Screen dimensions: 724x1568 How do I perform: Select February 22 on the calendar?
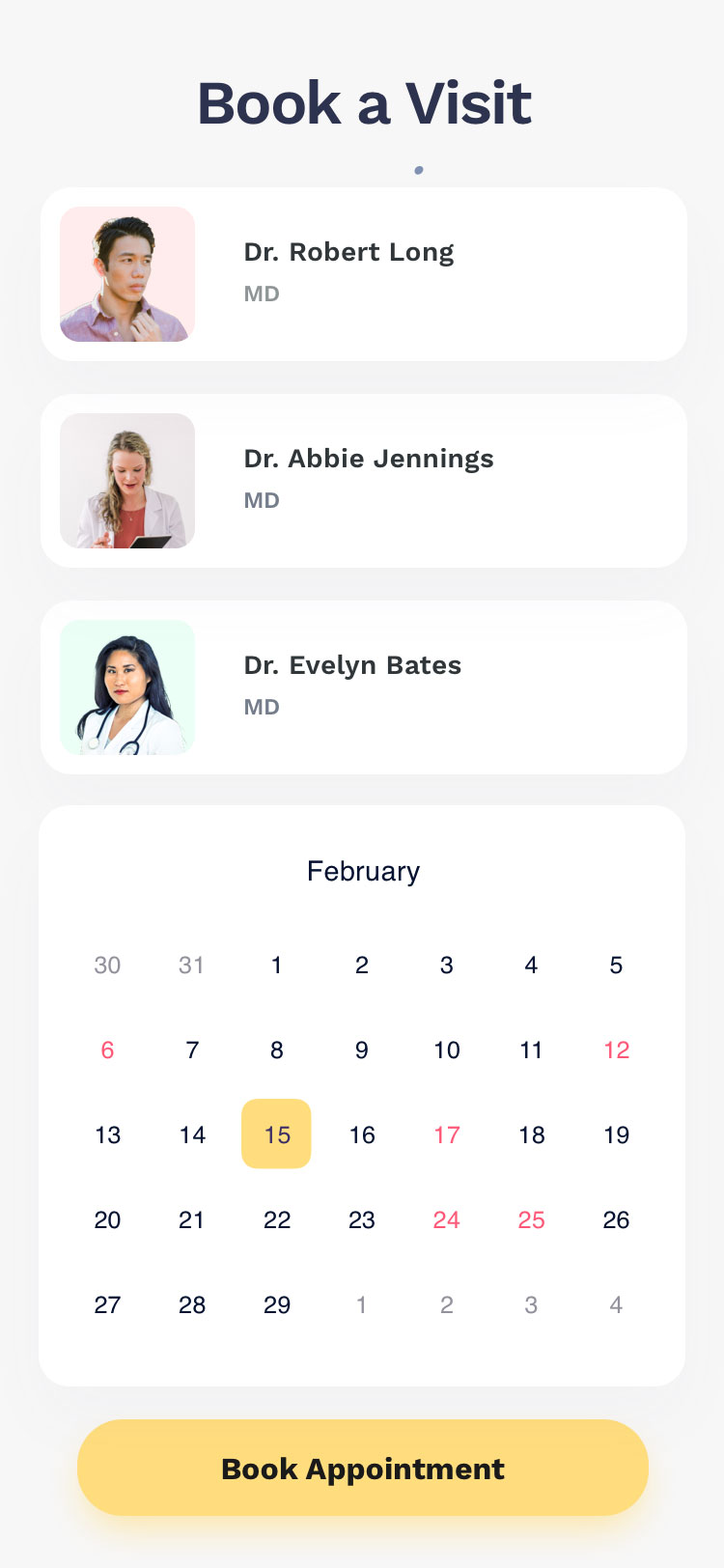tap(276, 1219)
